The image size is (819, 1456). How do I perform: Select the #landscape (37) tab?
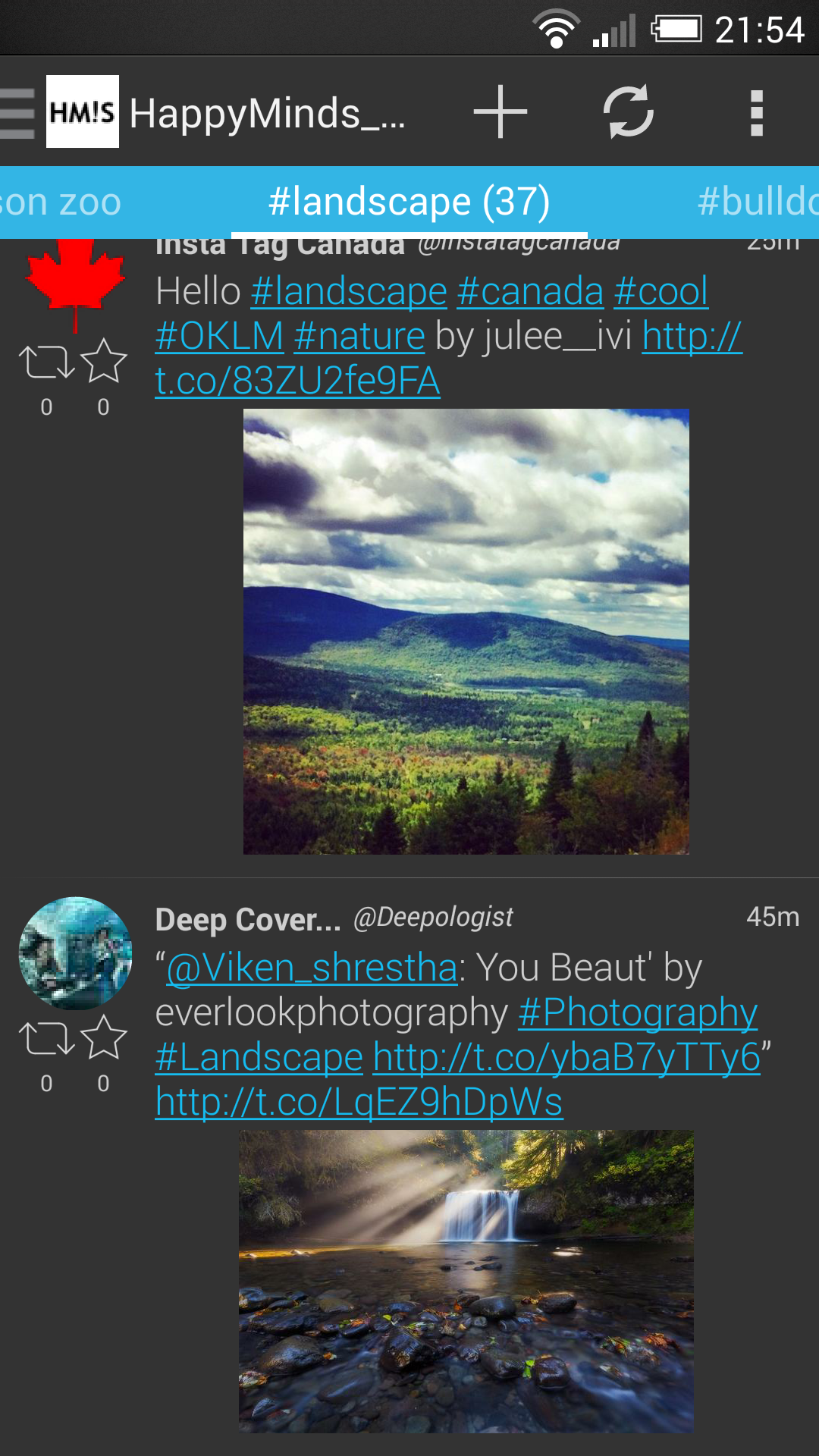point(409,202)
